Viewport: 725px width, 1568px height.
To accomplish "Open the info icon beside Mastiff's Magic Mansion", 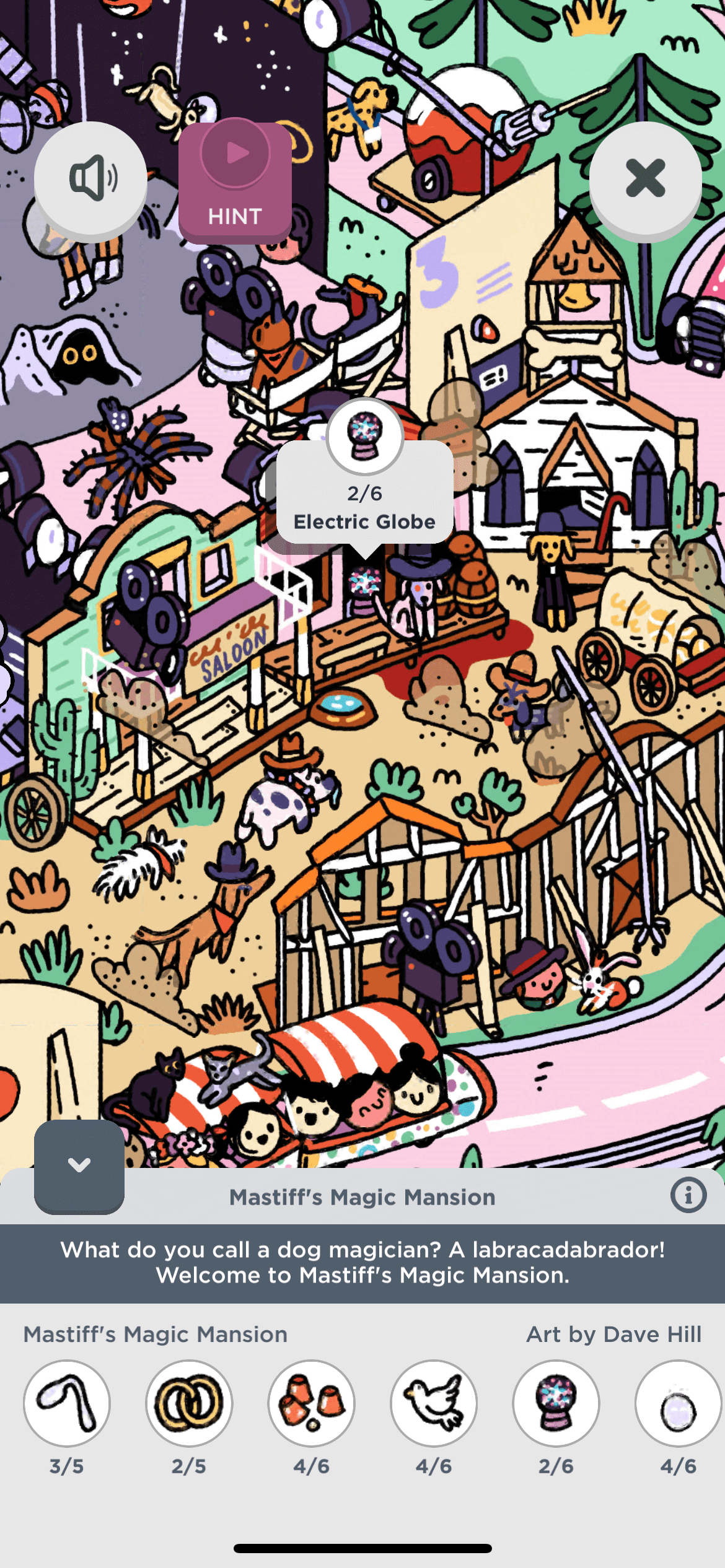I will tap(688, 1195).
